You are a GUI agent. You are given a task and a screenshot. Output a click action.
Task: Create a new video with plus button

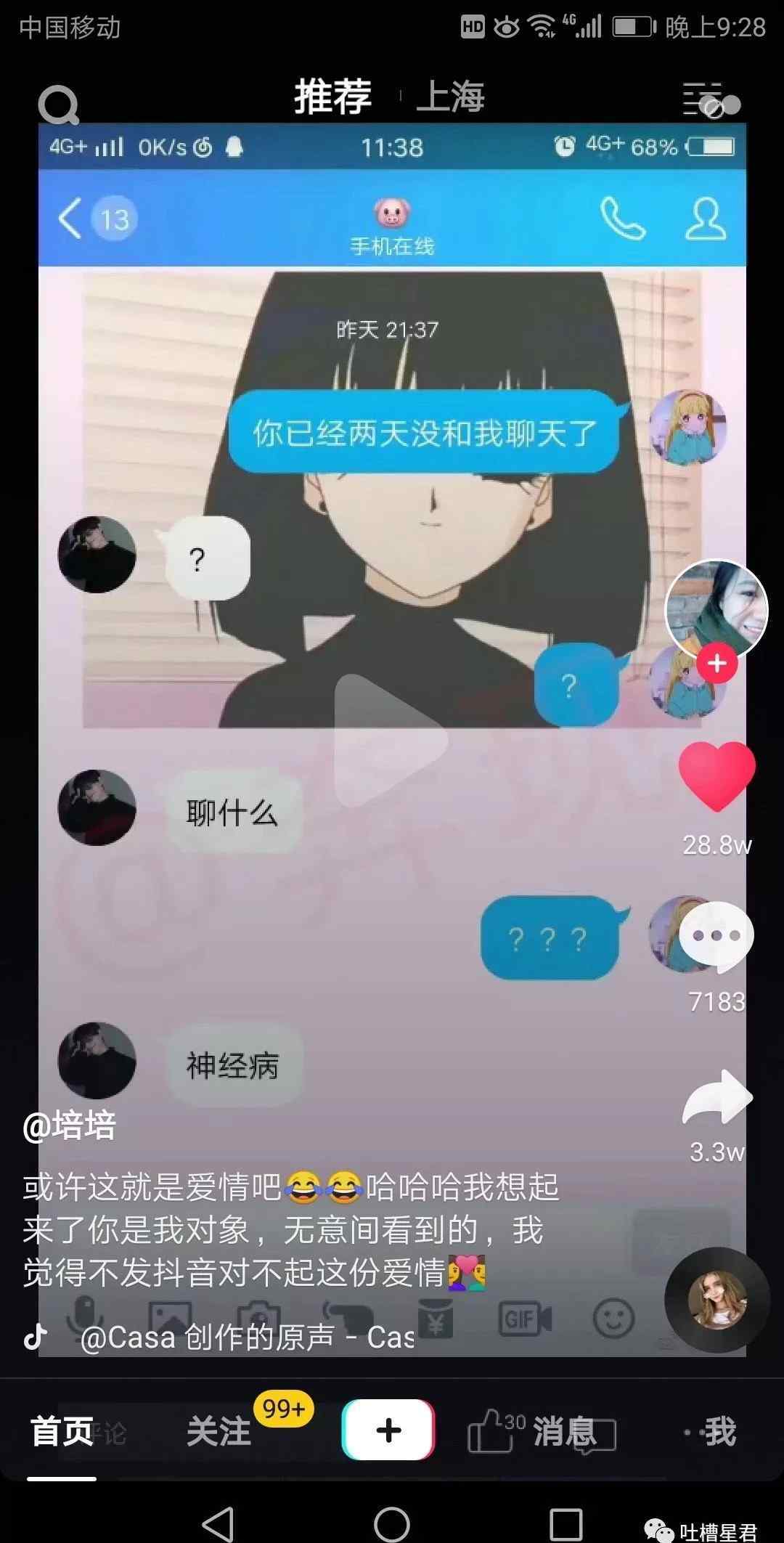[389, 1430]
